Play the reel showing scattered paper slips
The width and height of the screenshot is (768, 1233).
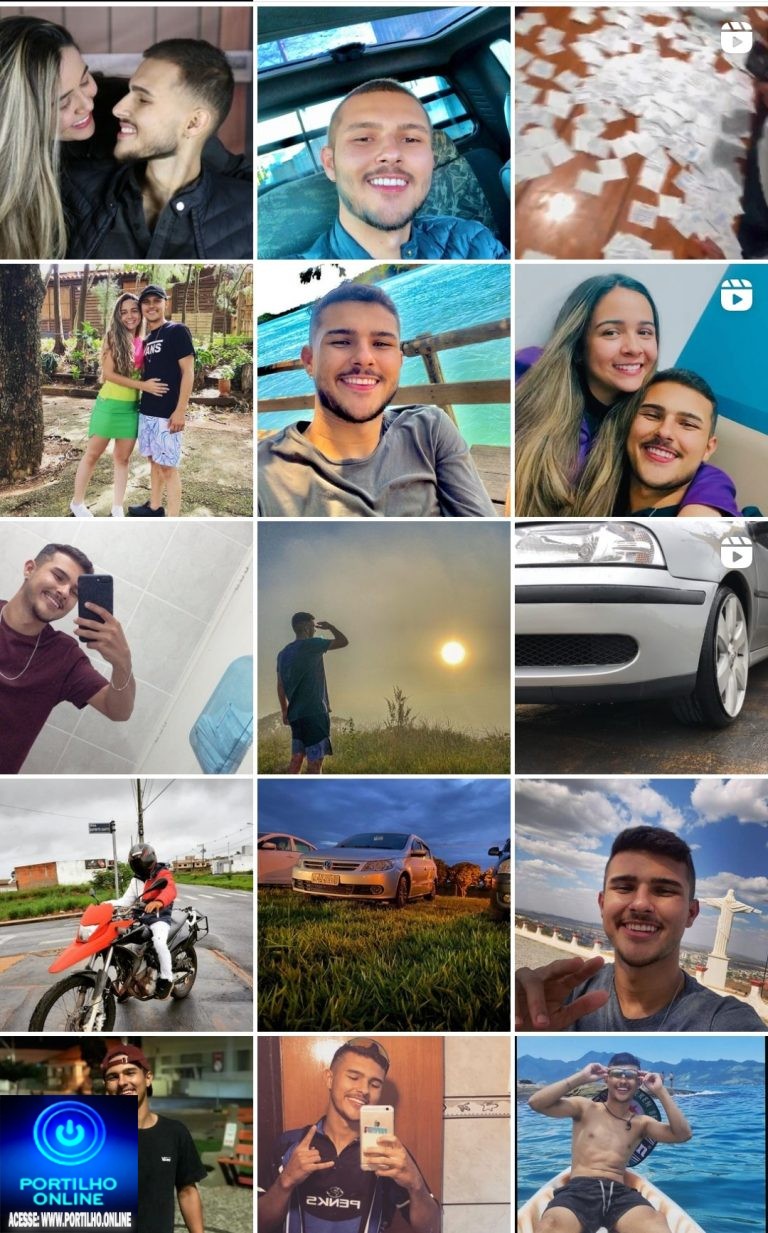pos(640,132)
